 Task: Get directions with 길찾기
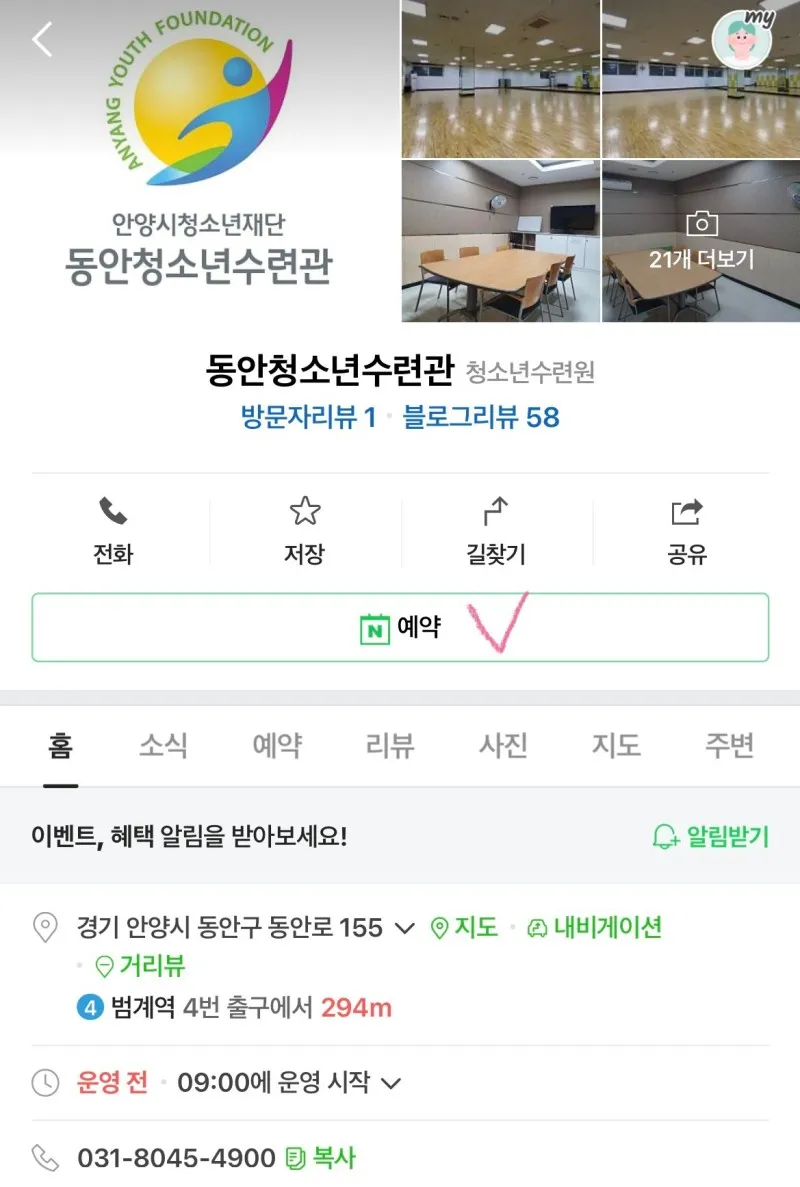tap(496, 531)
